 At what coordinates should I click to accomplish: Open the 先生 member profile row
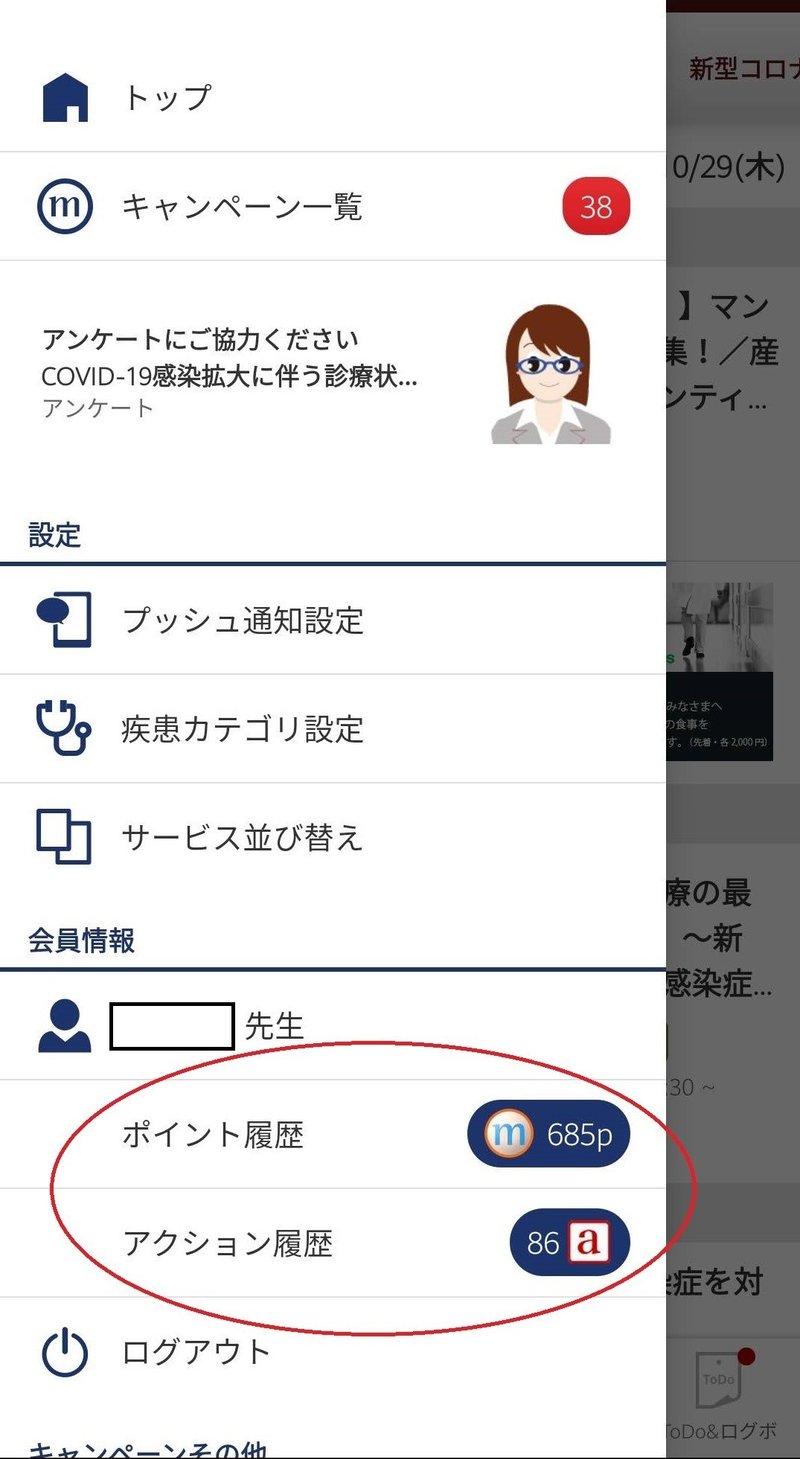coord(332,1026)
